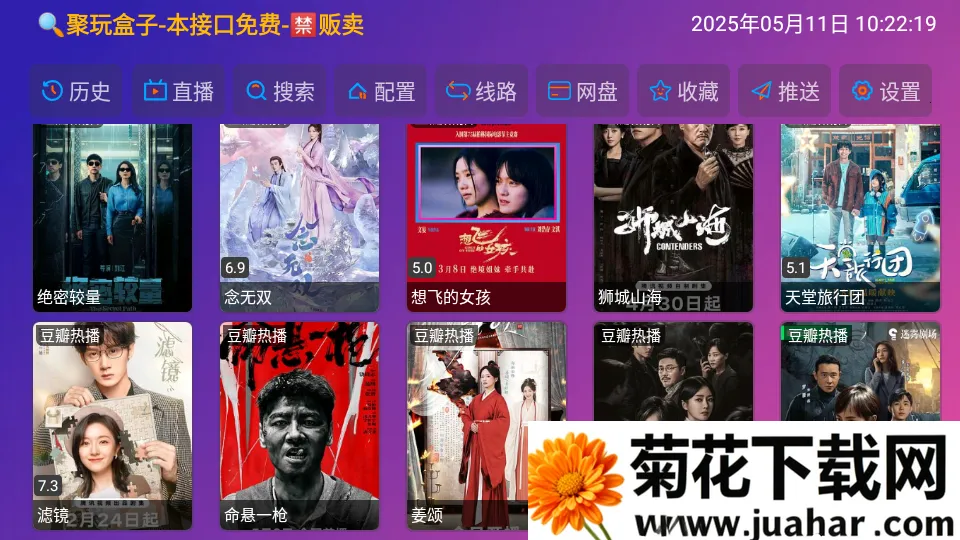Open 想飞的女孩 movie card
This screenshot has width=960, height=540.
486,215
